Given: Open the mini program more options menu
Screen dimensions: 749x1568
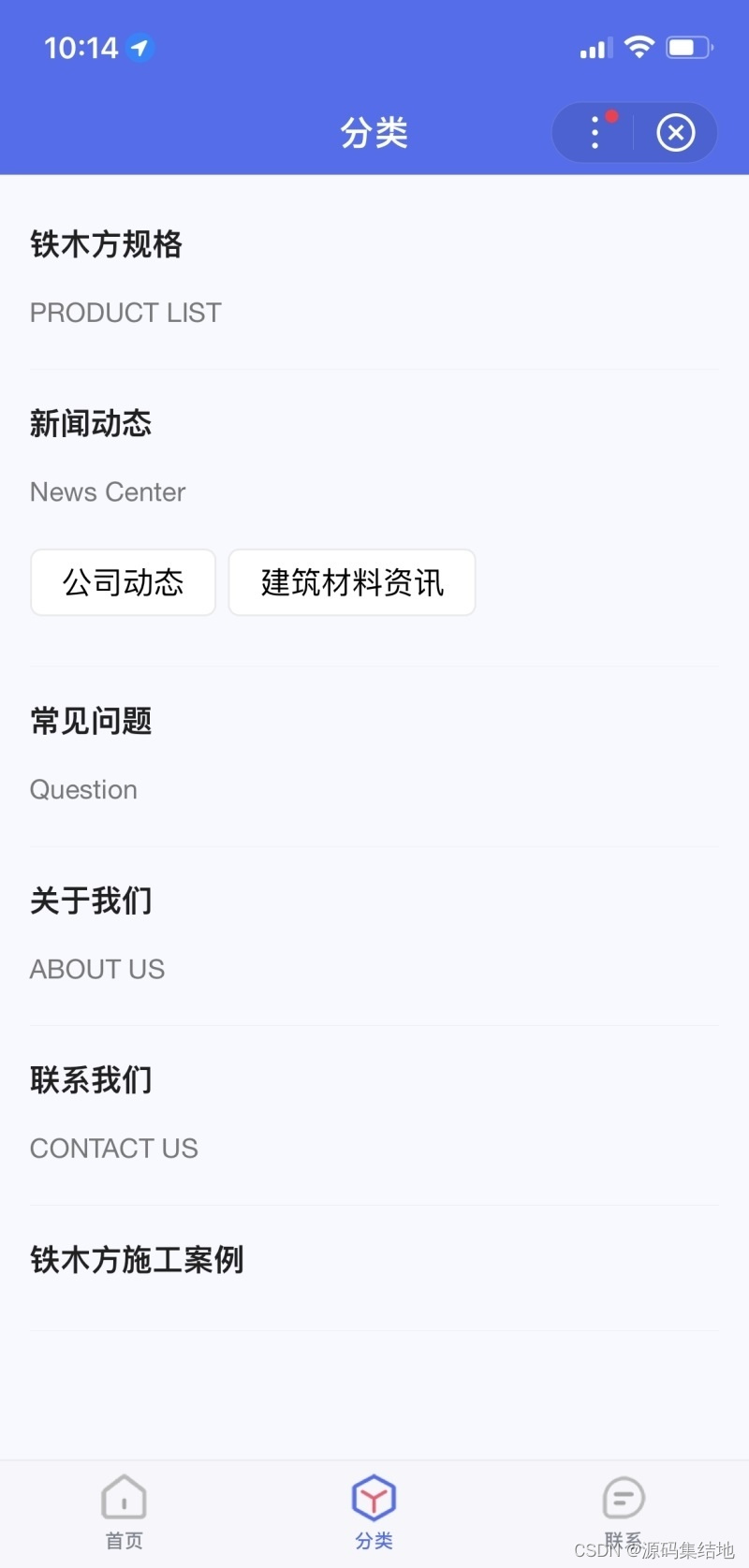Looking at the screenshot, I should pos(595,133).
